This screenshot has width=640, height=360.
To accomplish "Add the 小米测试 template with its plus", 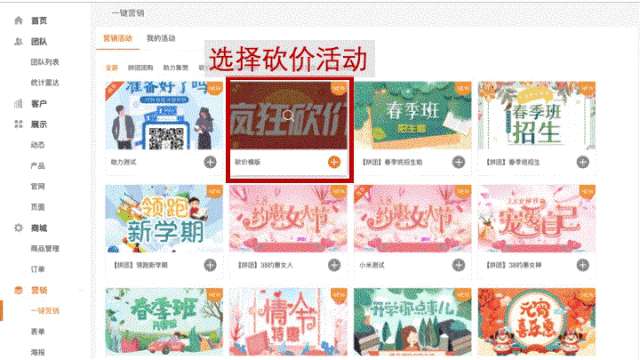I will (x=458, y=265).
